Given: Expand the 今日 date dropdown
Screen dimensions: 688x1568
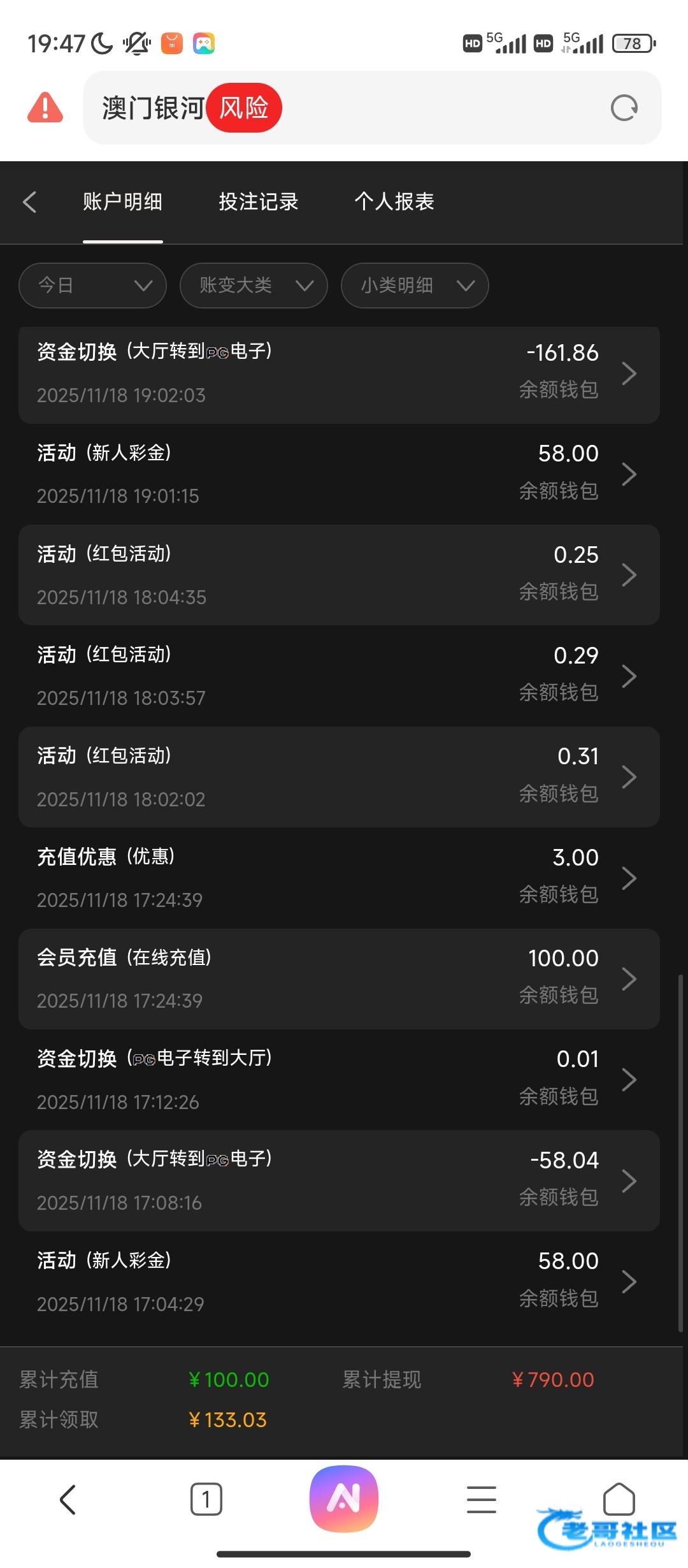Looking at the screenshot, I should point(92,286).
